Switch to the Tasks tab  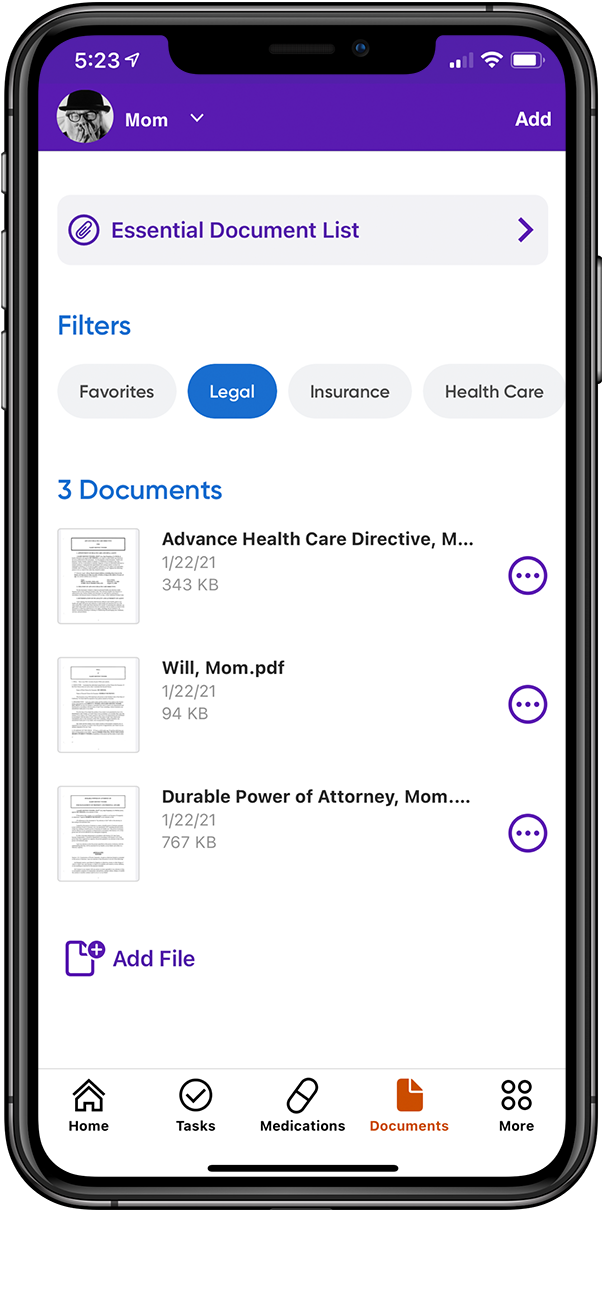[195, 1106]
